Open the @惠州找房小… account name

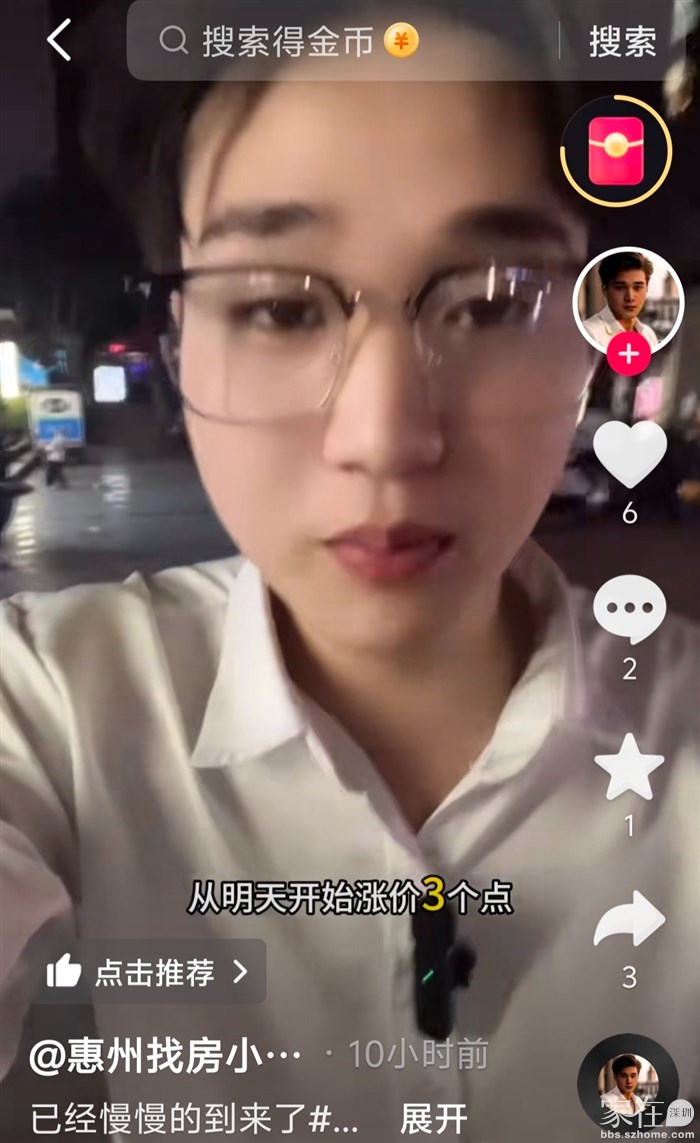coord(165,1057)
